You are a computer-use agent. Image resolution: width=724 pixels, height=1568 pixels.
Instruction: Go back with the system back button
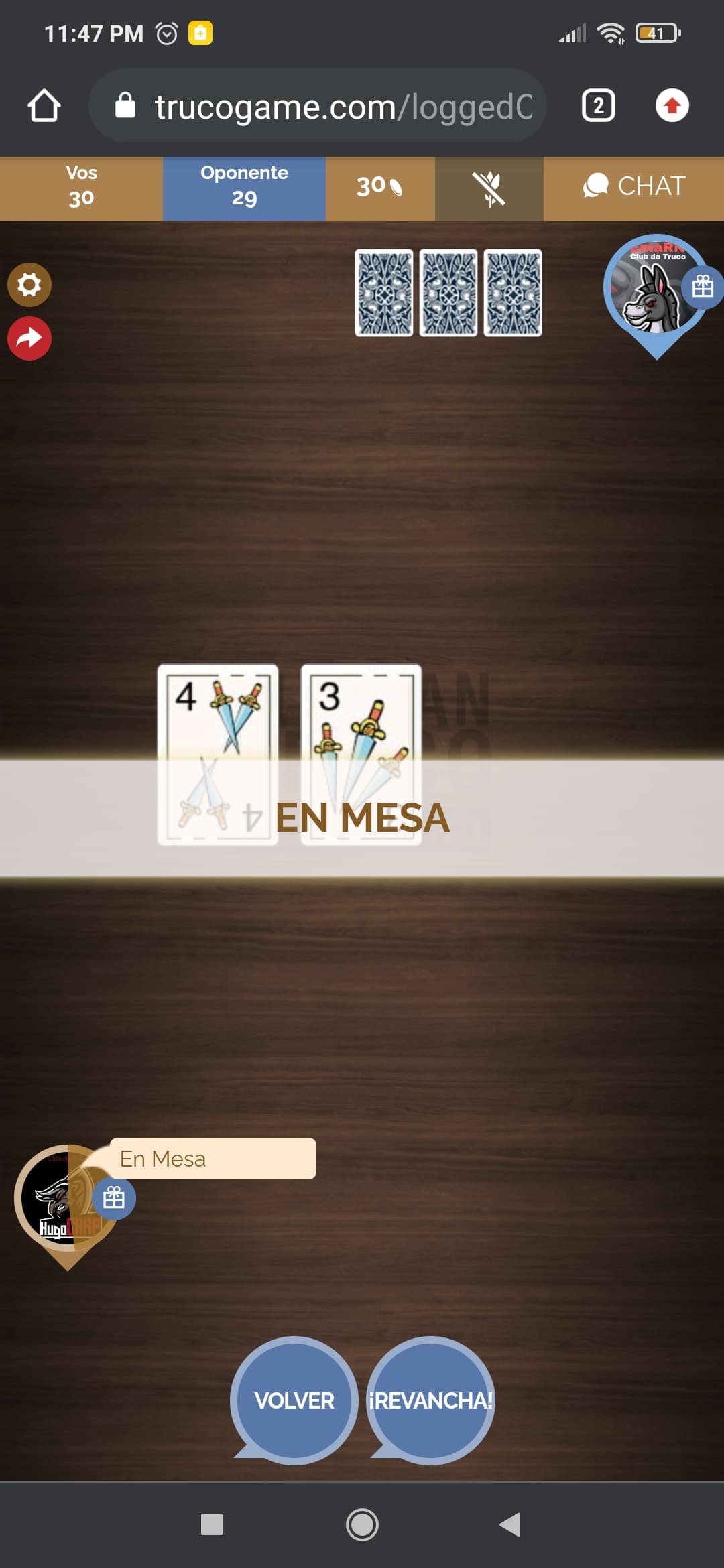click(510, 1524)
